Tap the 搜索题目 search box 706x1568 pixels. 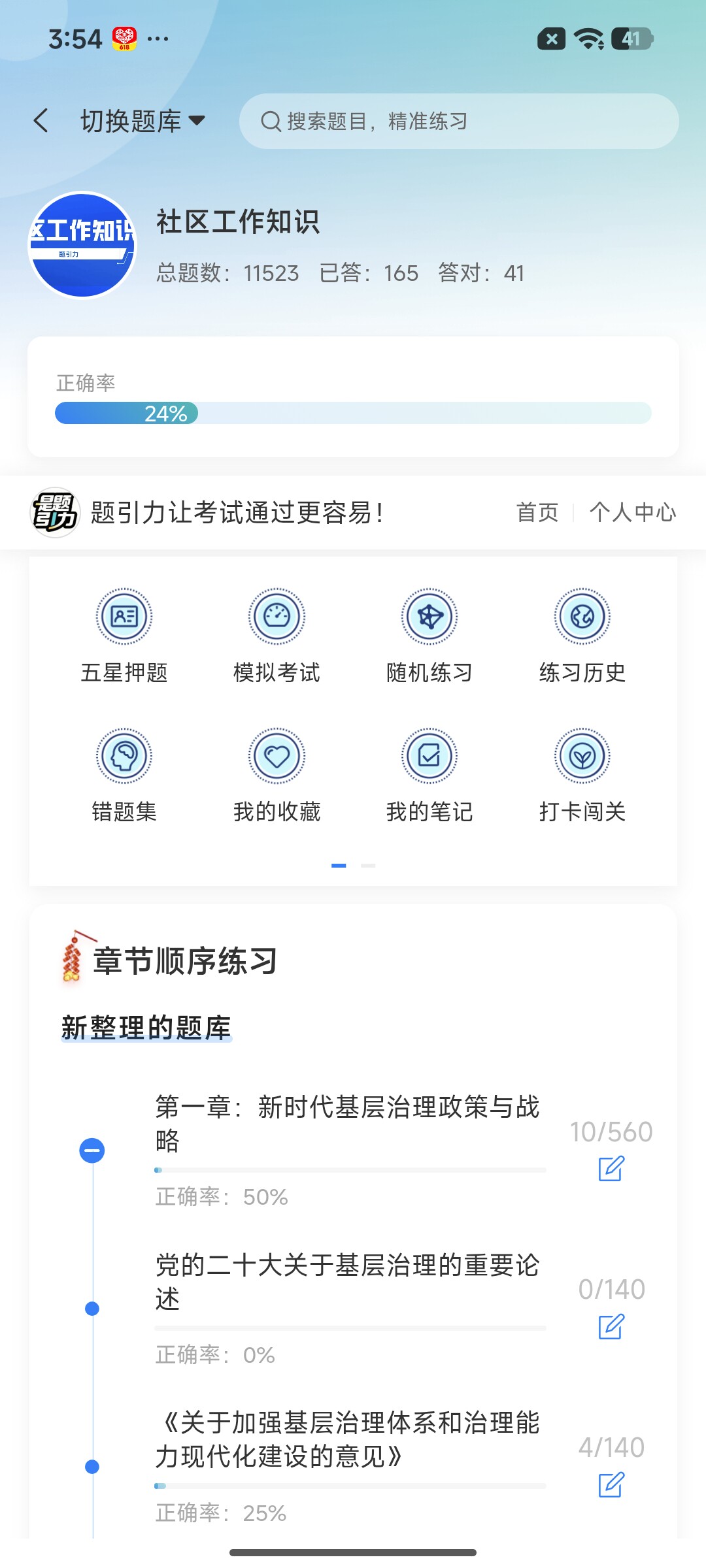click(459, 121)
